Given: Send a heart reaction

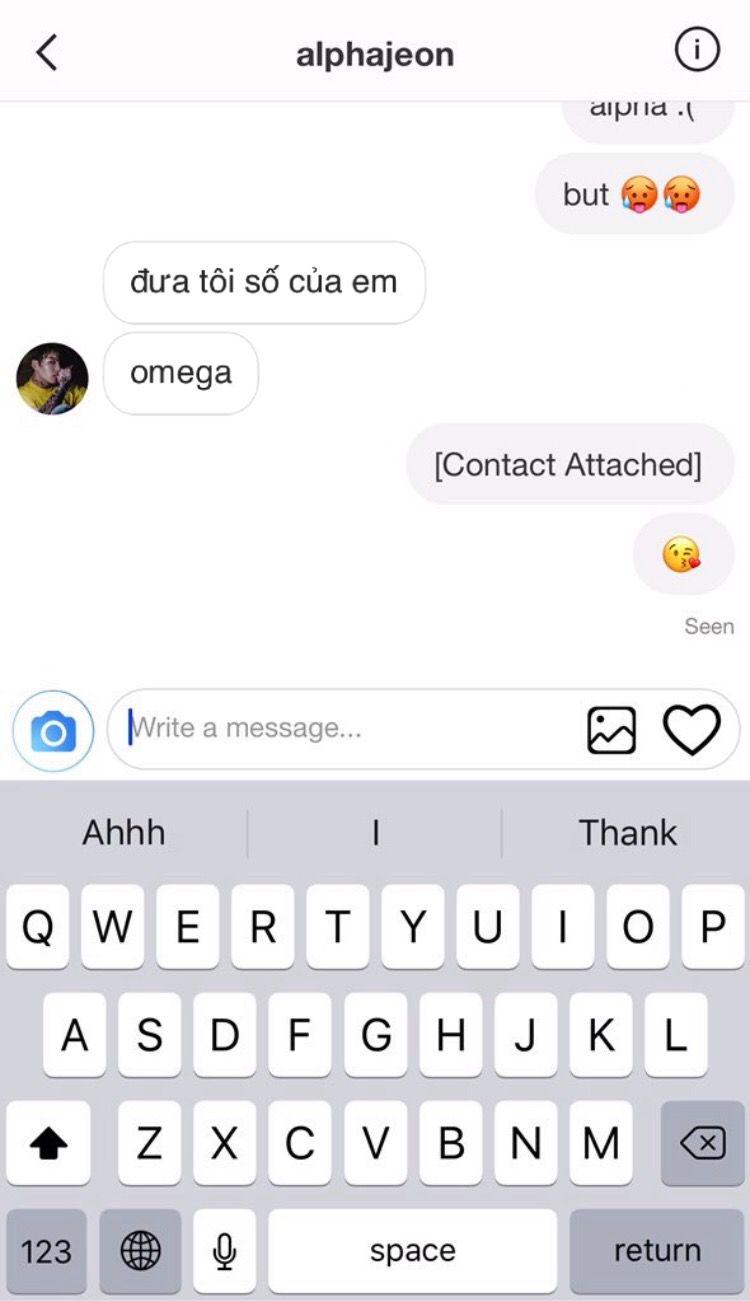Looking at the screenshot, I should pyautogui.click(x=692, y=730).
